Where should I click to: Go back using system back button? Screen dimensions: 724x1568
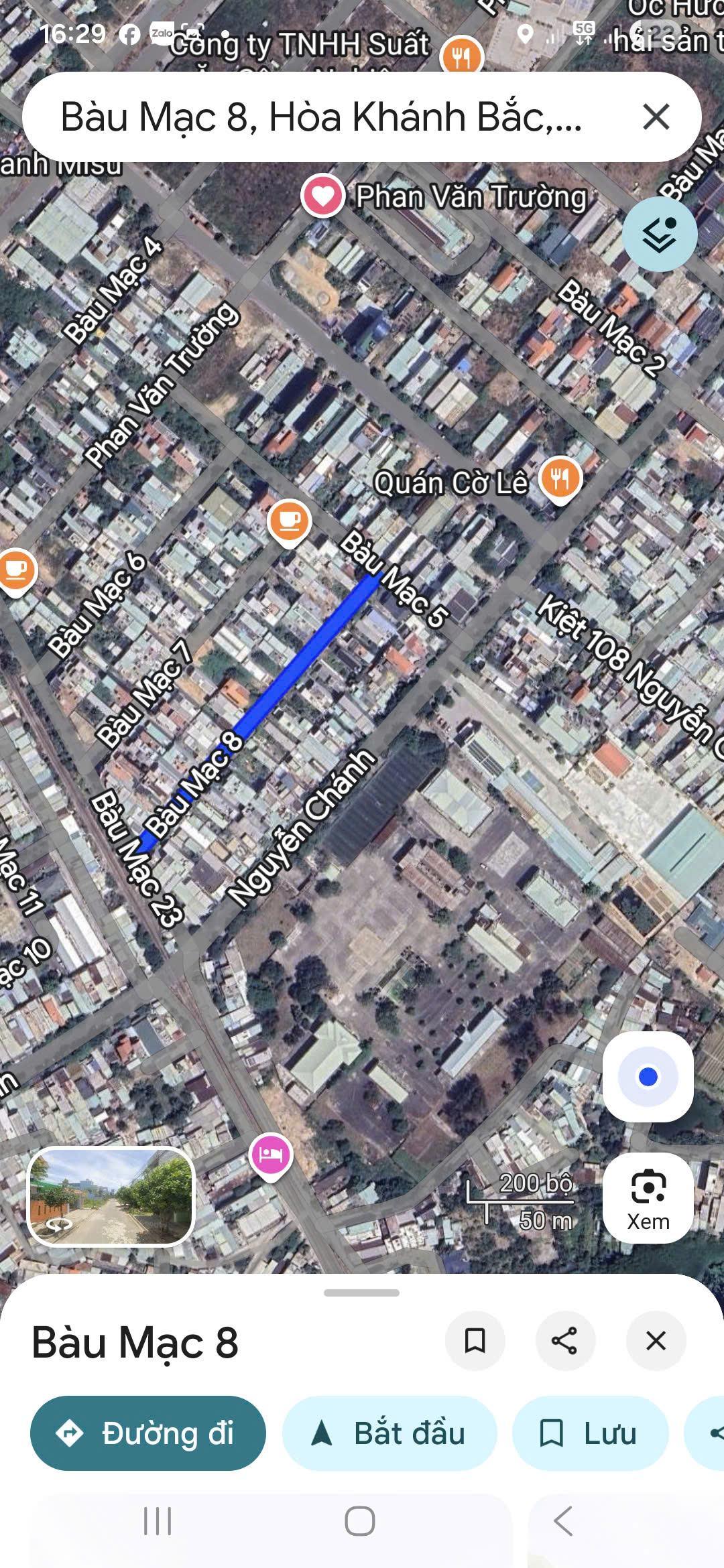pyautogui.click(x=563, y=1521)
